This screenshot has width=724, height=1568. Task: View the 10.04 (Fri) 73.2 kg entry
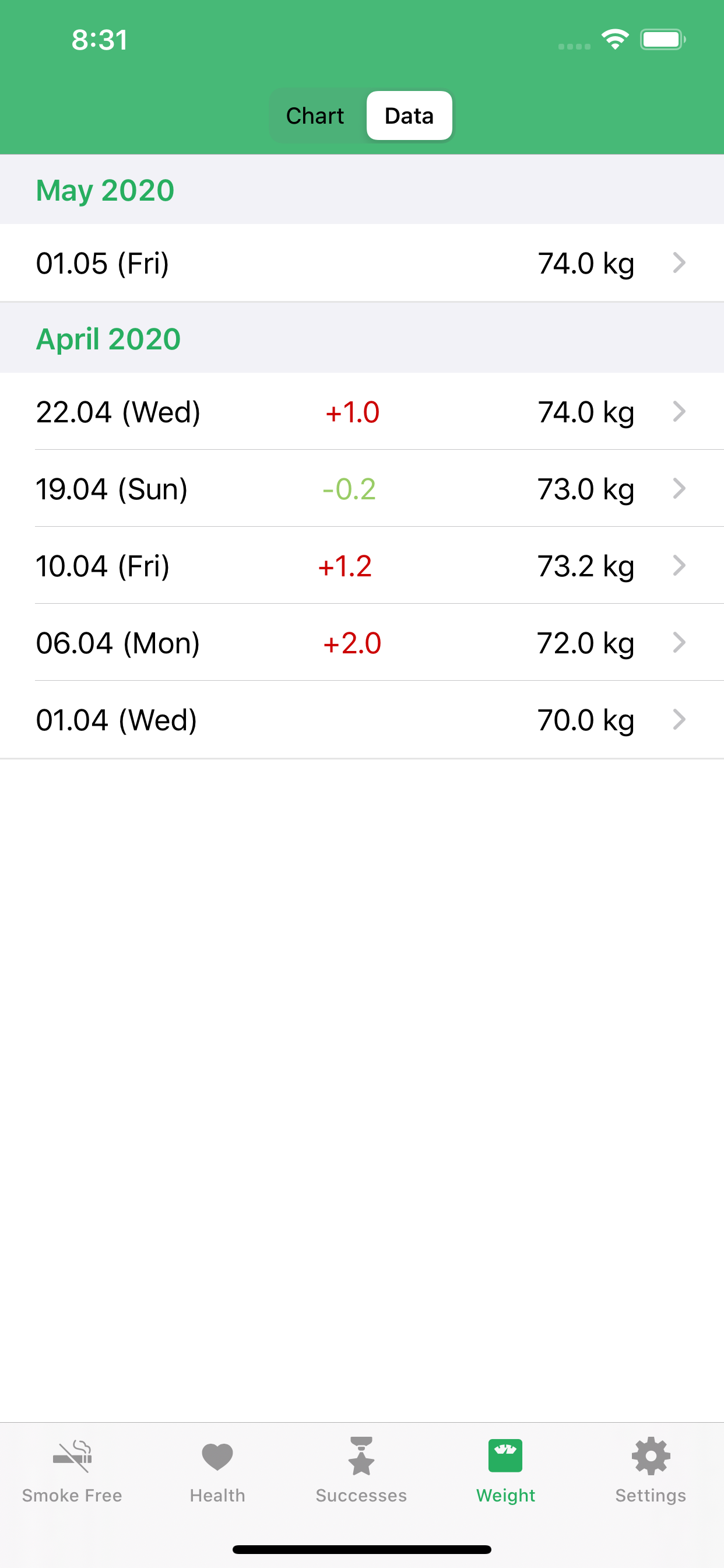[x=362, y=565]
